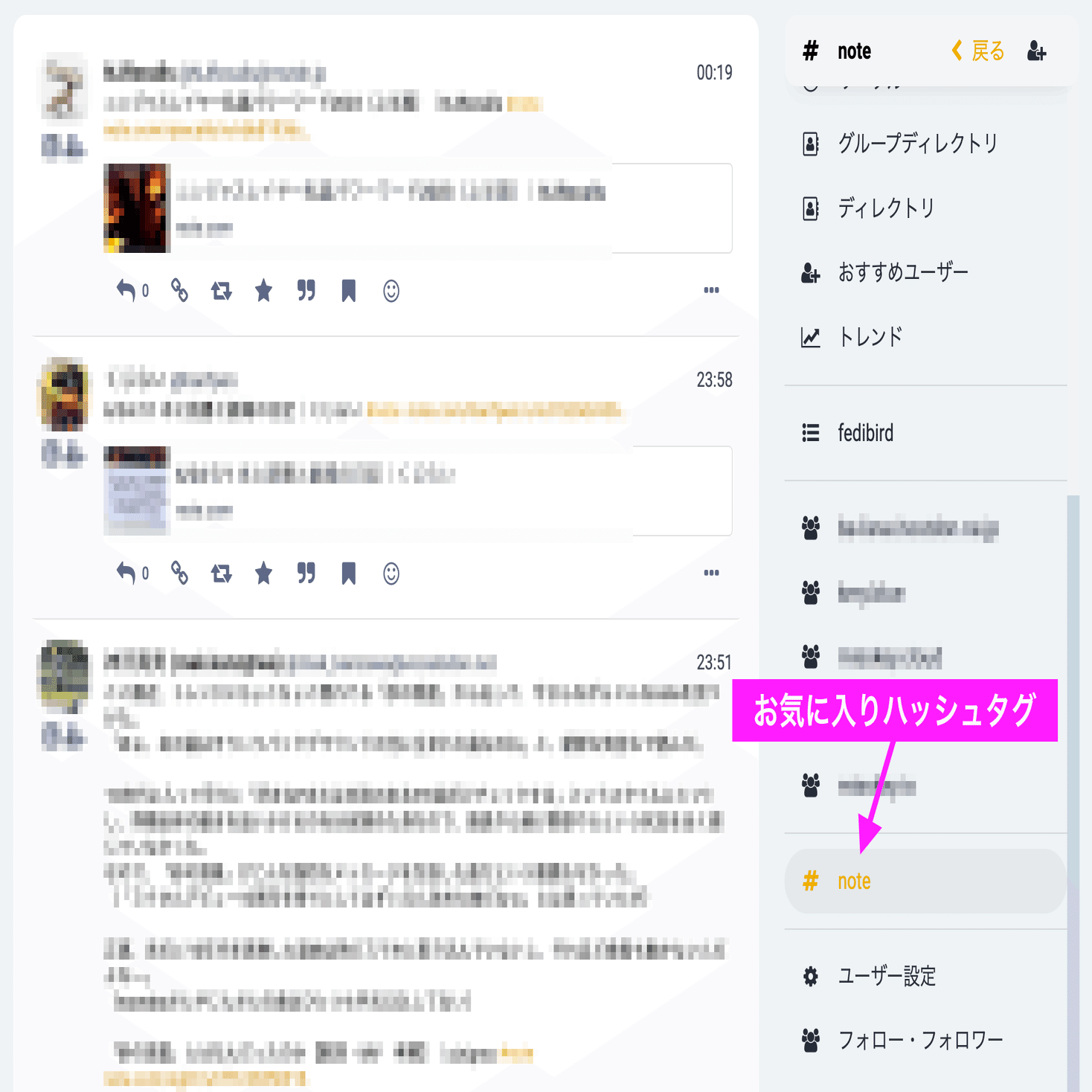Image resolution: width=1092 pixels, height=1092 pixels.
Task: Open ユーザー設定
Action: (886, 976)
